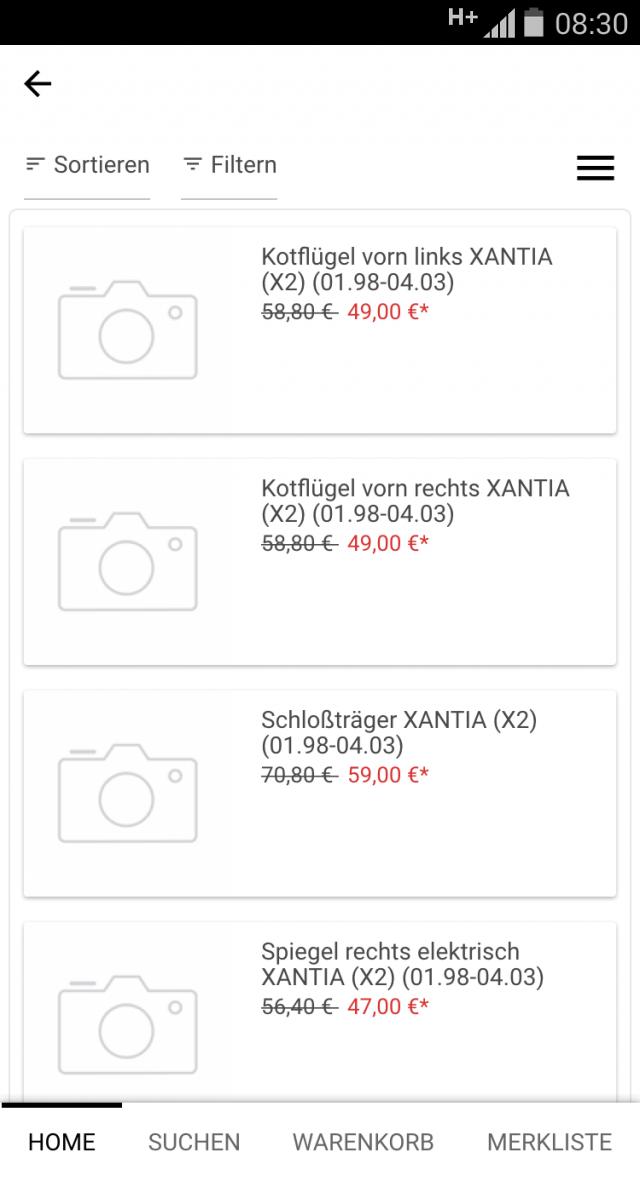Open the Filtern filter options
Screen dimensions: 640x1181
(230, 165)
